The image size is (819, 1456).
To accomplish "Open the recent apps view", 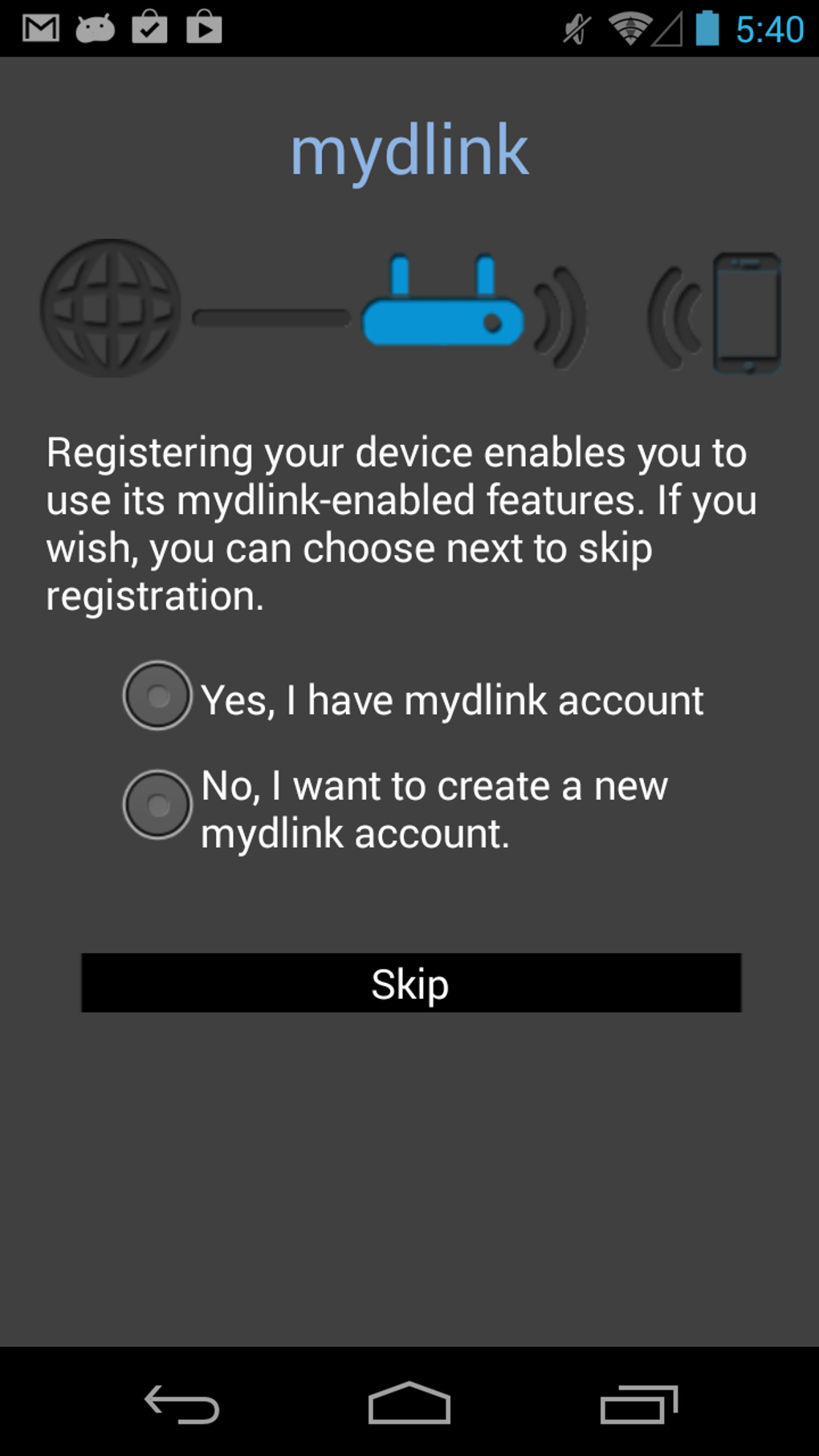I will click(x=639, y=1404).
